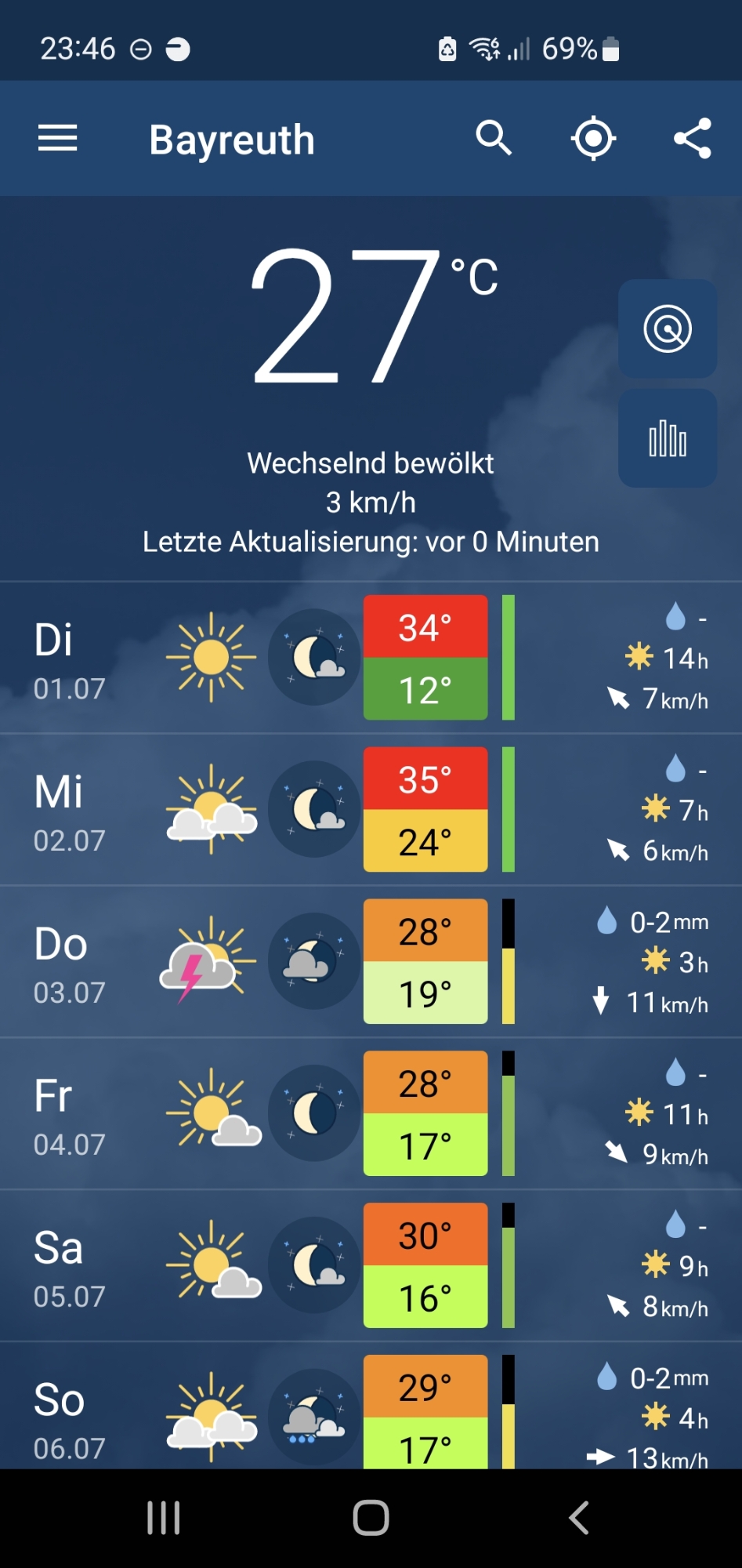742x1568 pixels.
Task: Search for another city
Action: pos(494,139)
